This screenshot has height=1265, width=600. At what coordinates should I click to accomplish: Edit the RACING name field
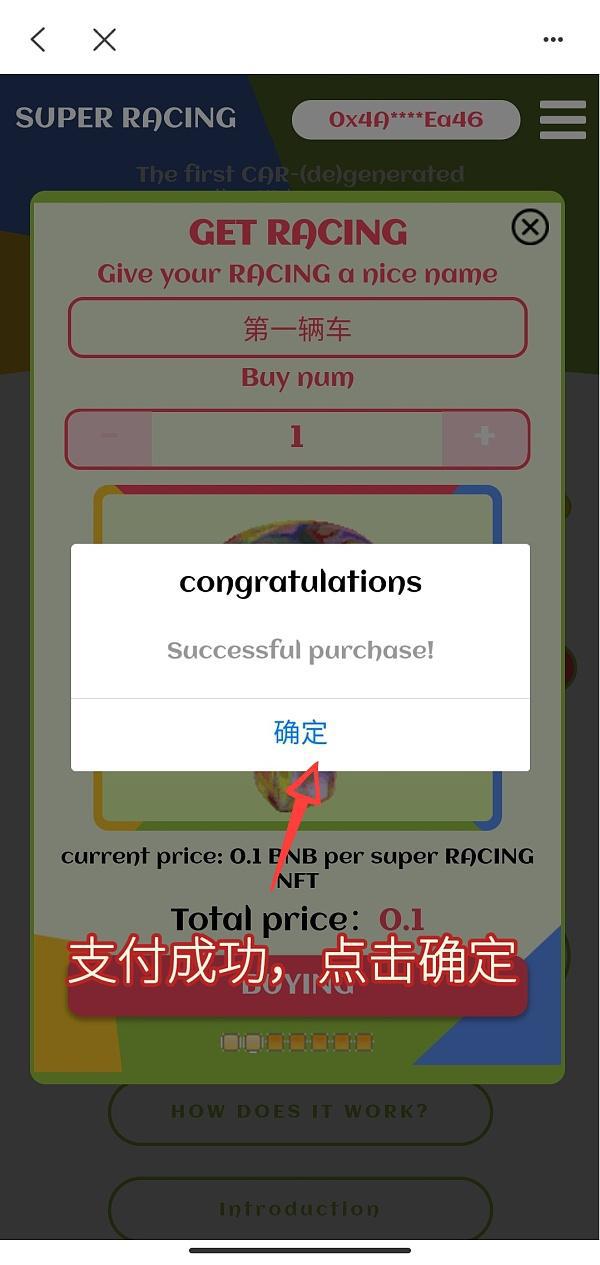point(297,328)
